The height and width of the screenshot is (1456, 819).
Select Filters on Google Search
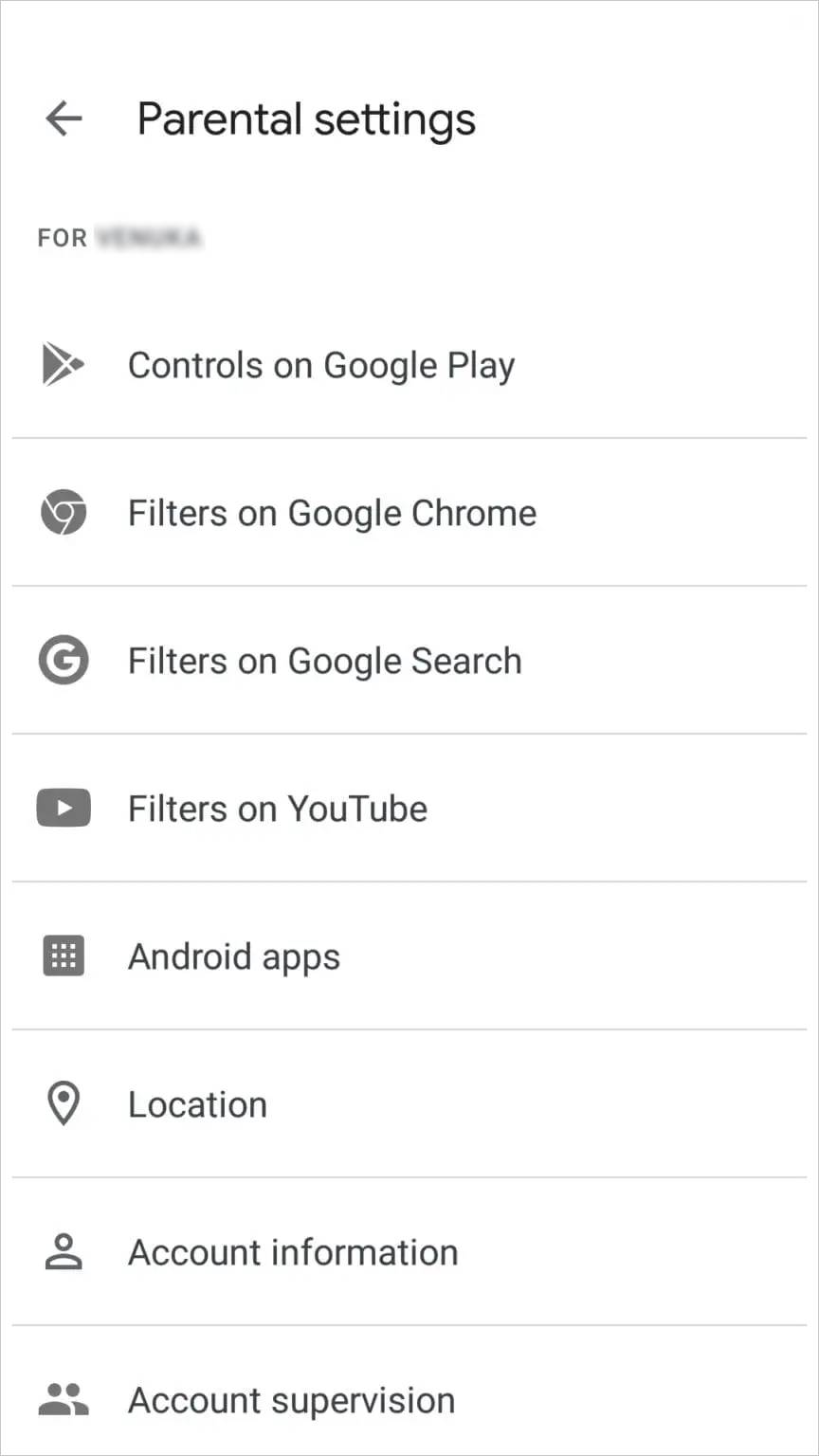[x=324, y=662]
